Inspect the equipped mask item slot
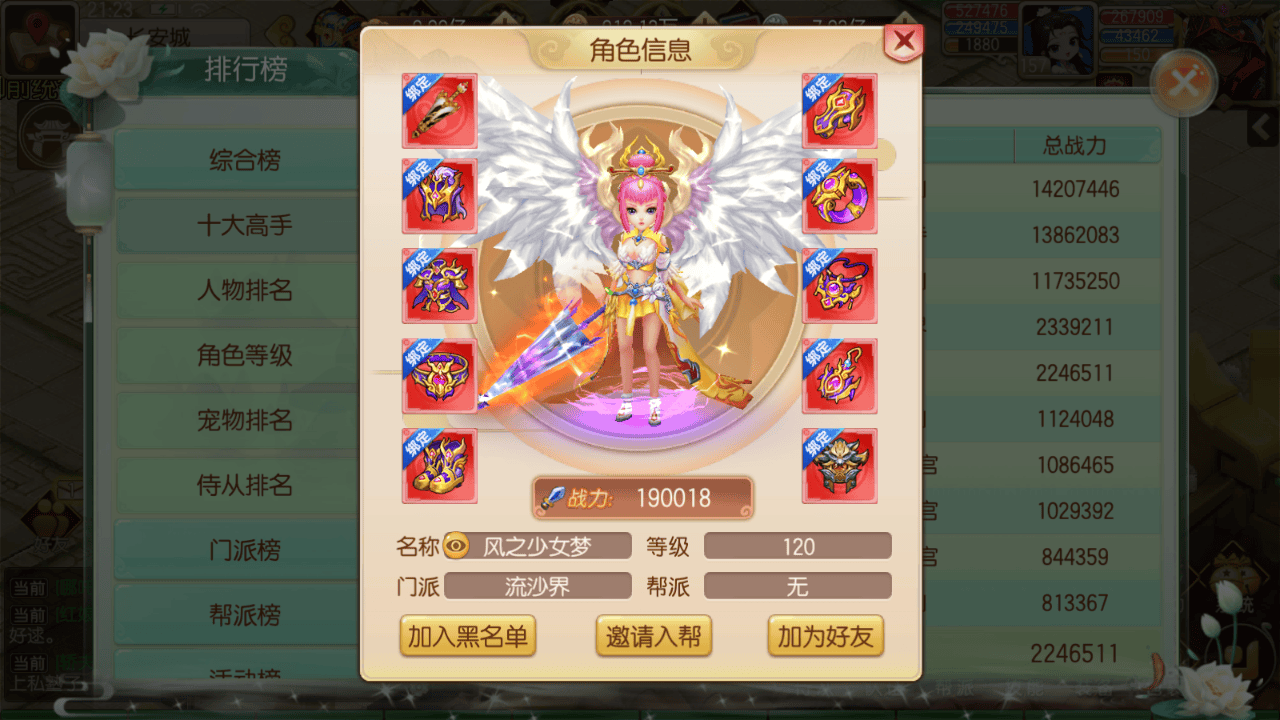This screenshot has height=720, width=1280. coord(839,466)
